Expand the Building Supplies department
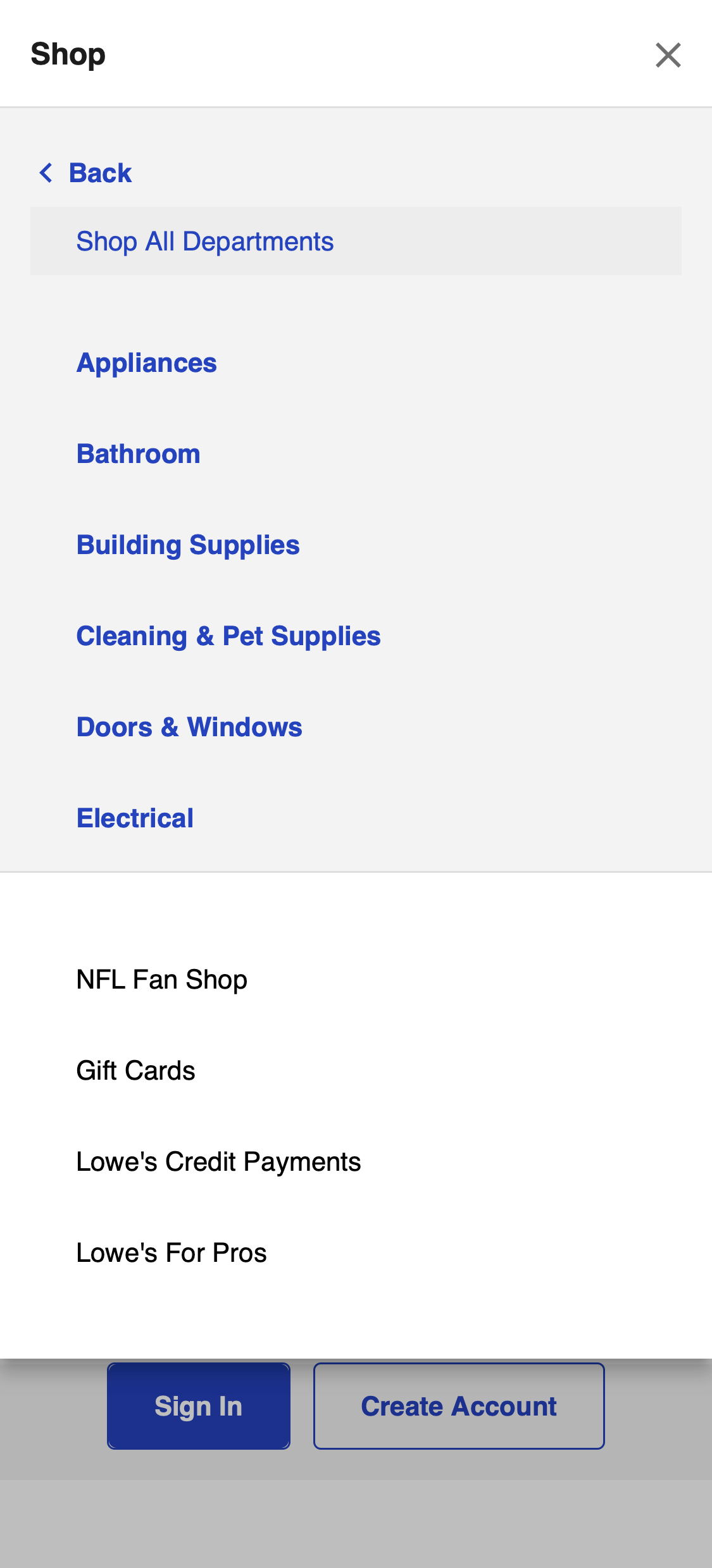Image resolution: width=712 pixels, height=1568 pixels. coord(188,545)
